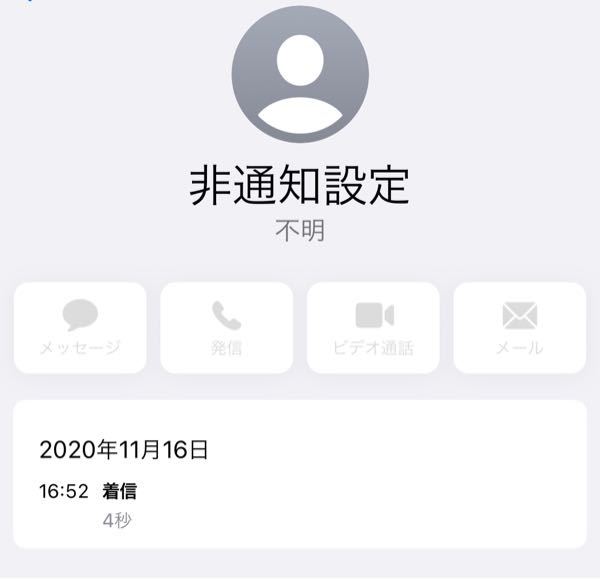The image size is (600, 579).
Task: Tap the 発信 call button
Action: [226, 328]
